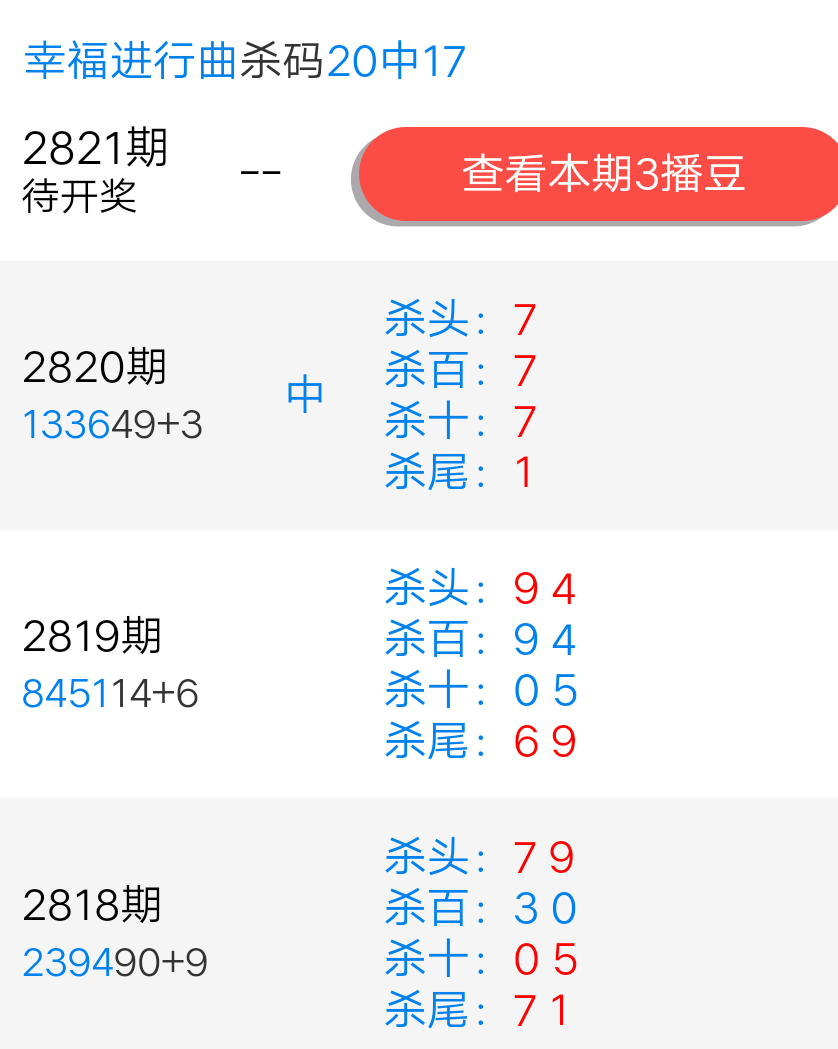Click the -- placeholder next to 2821期

click(x=262, y=170)
